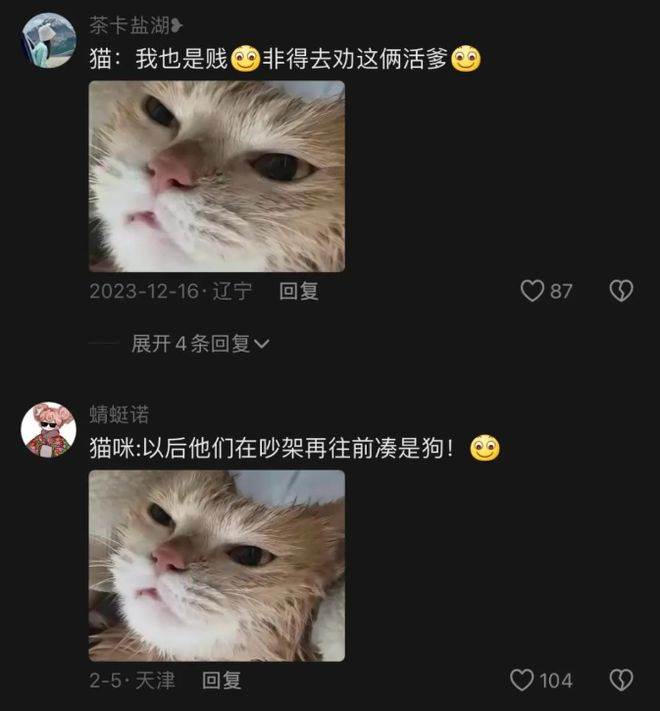
Task: Dislike 蜻蜓诺's comment
Action: (x=621, y=680)
